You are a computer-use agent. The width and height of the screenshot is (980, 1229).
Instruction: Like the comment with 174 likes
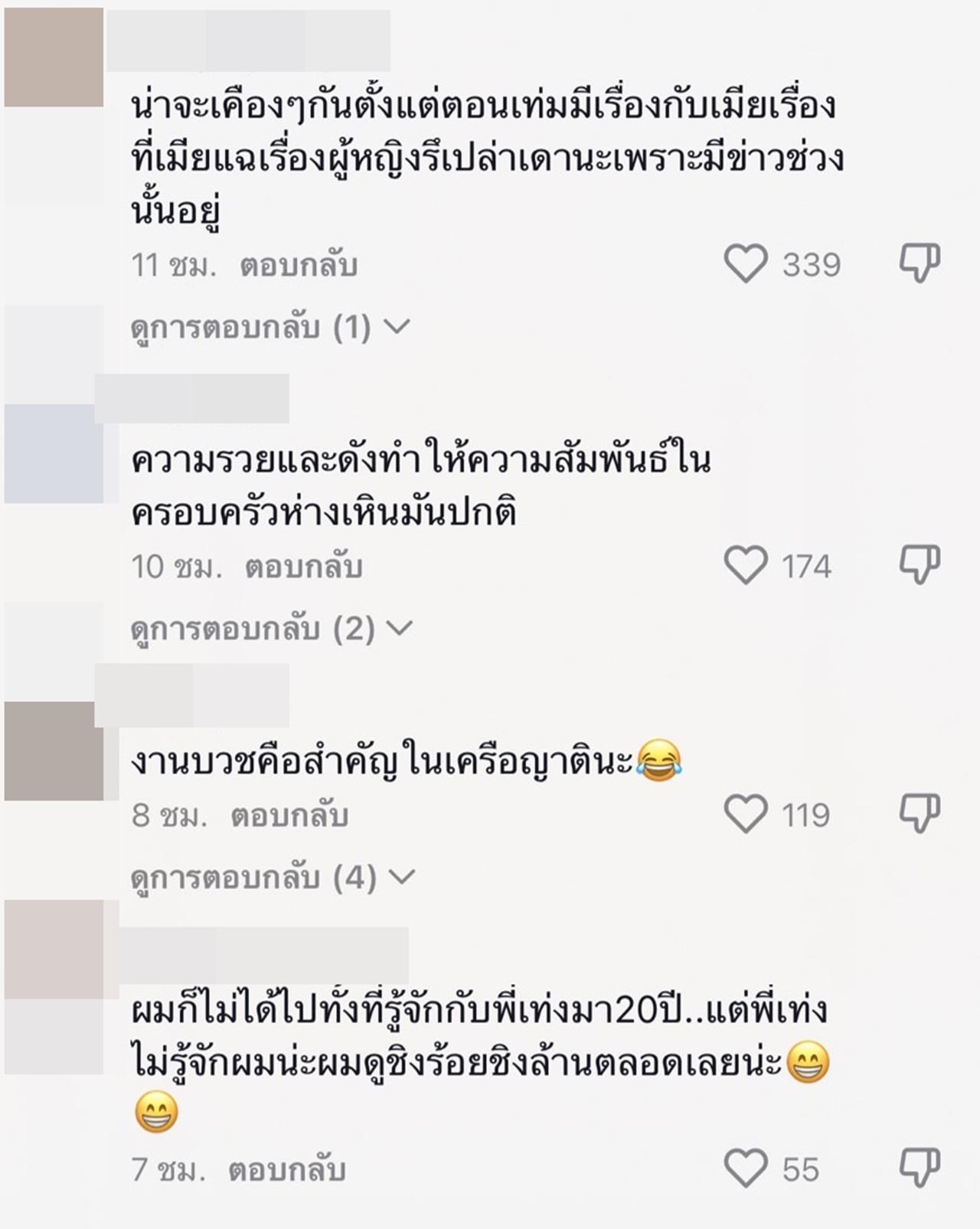tap(746, 566)
